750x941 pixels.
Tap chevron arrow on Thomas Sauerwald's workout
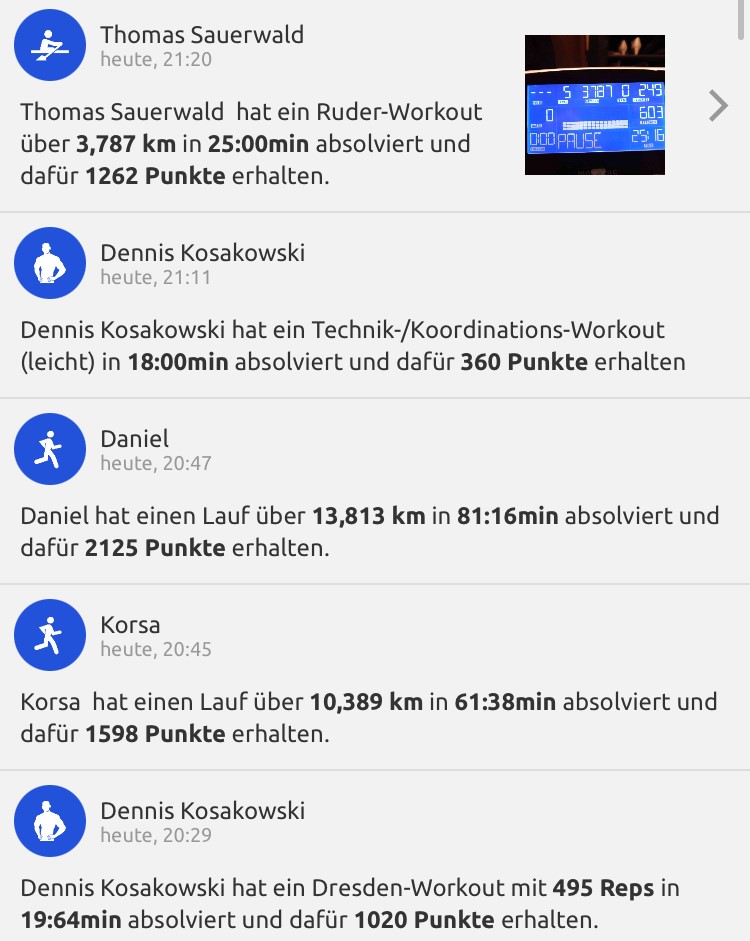click(x=718, y=105)
